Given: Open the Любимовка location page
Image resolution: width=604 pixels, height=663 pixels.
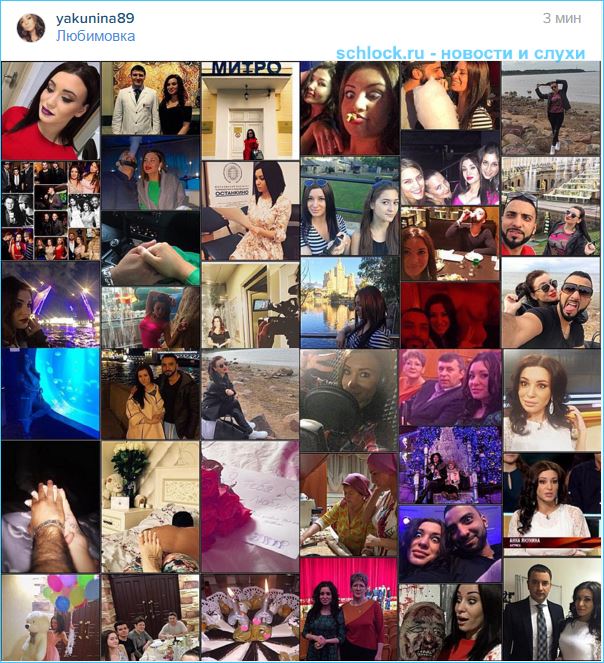Looking at the screenshot, I should click(x=96, y=36).
